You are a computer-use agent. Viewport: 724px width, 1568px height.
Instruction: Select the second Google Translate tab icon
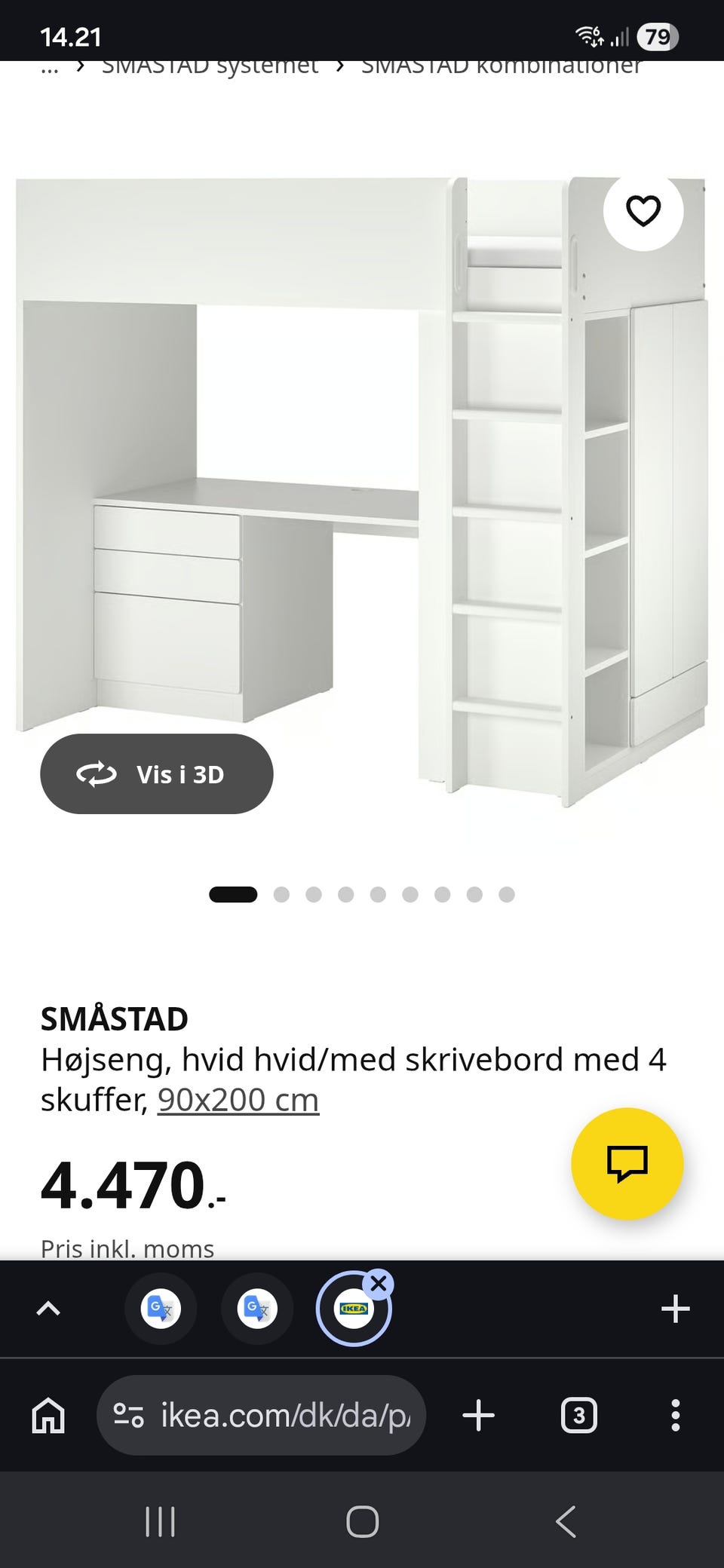click(256, 1309)
